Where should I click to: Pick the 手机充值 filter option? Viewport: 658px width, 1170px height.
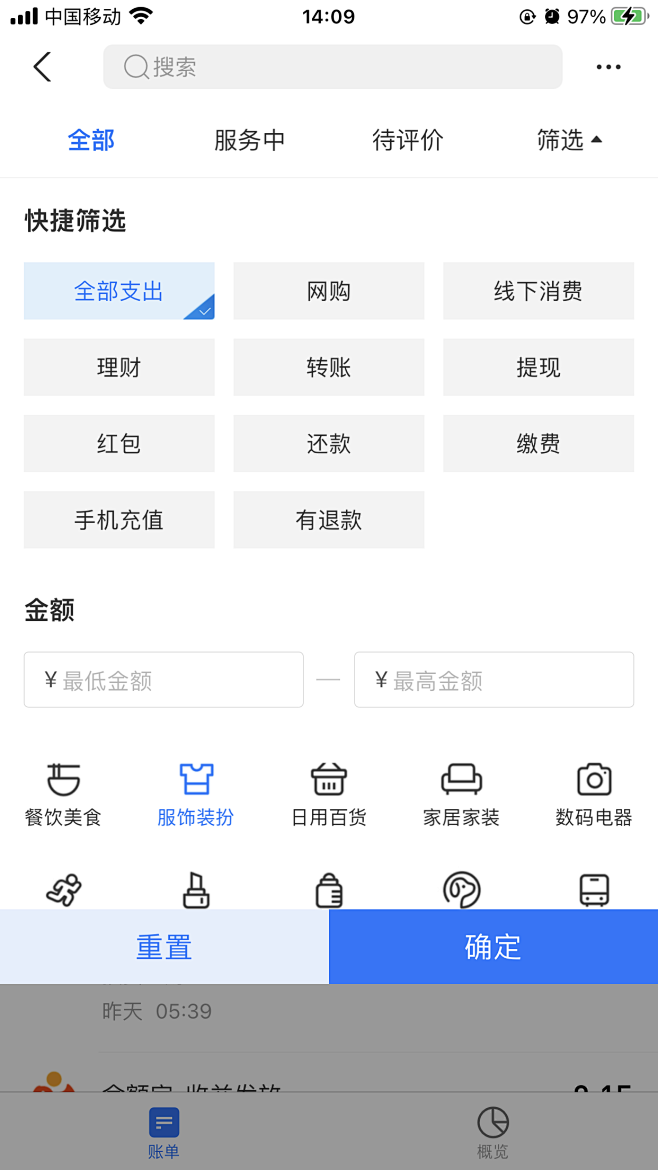[x=119, y=519]
